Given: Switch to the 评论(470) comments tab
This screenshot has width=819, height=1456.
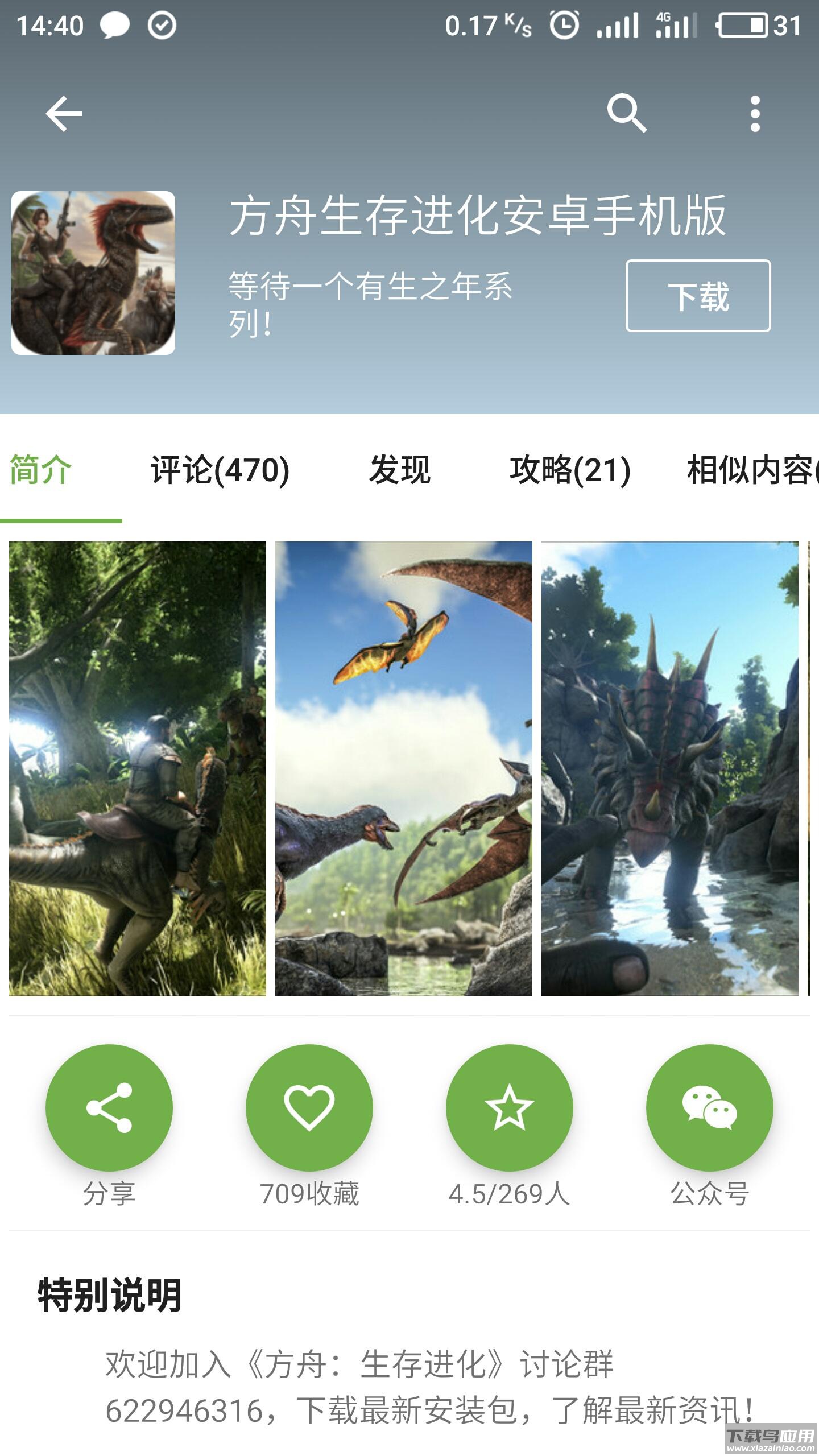Looking at the screenshot, I should tap(219, 469).
